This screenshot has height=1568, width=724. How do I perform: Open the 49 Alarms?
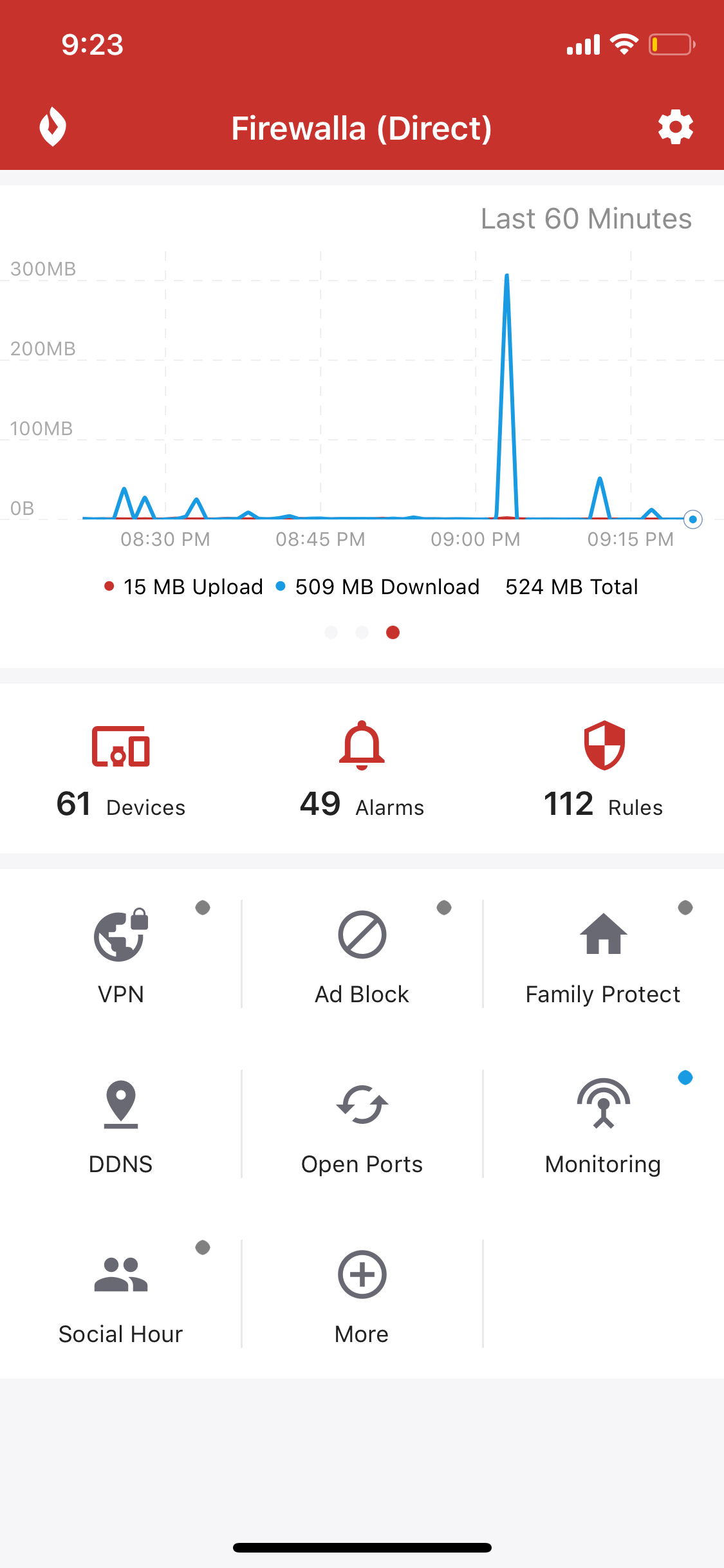[x=362, y=769]
